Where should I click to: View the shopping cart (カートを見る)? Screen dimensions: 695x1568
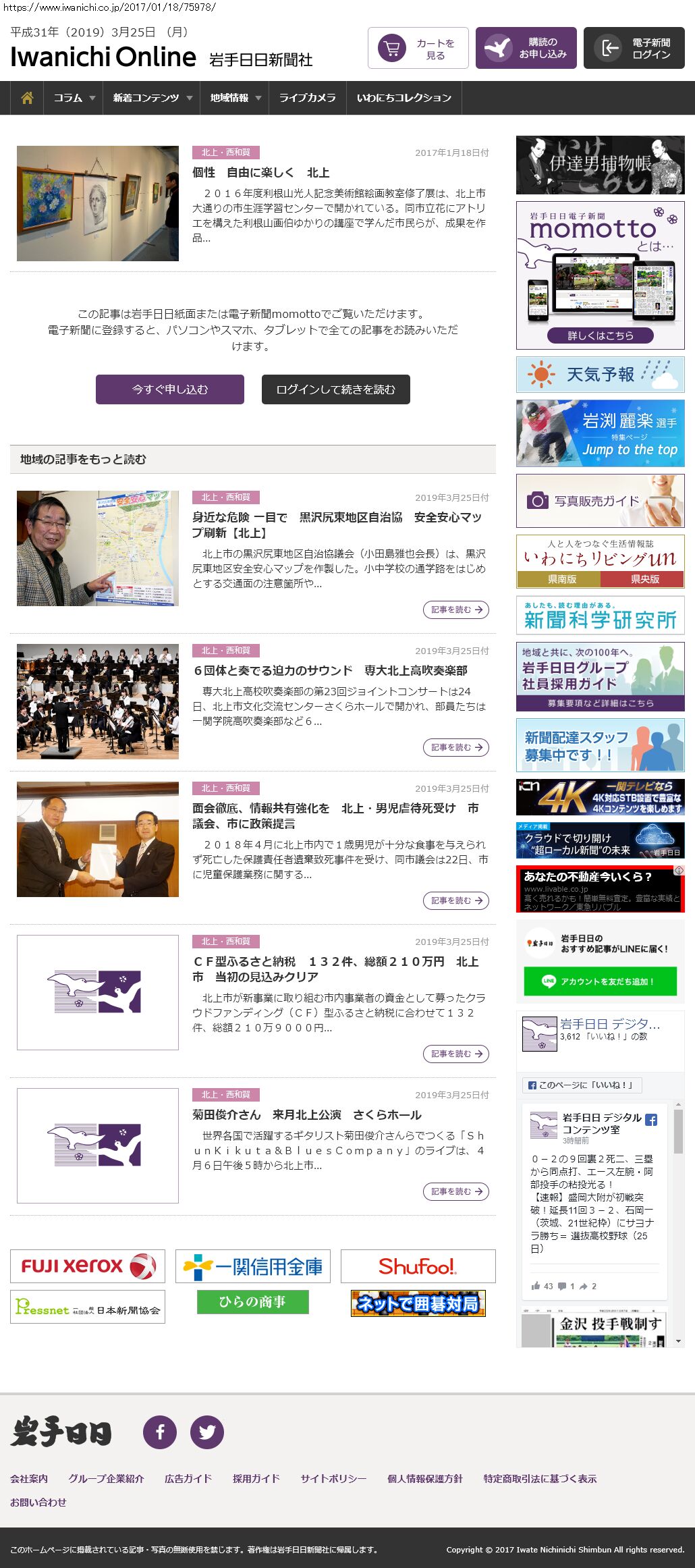point(418,49)
